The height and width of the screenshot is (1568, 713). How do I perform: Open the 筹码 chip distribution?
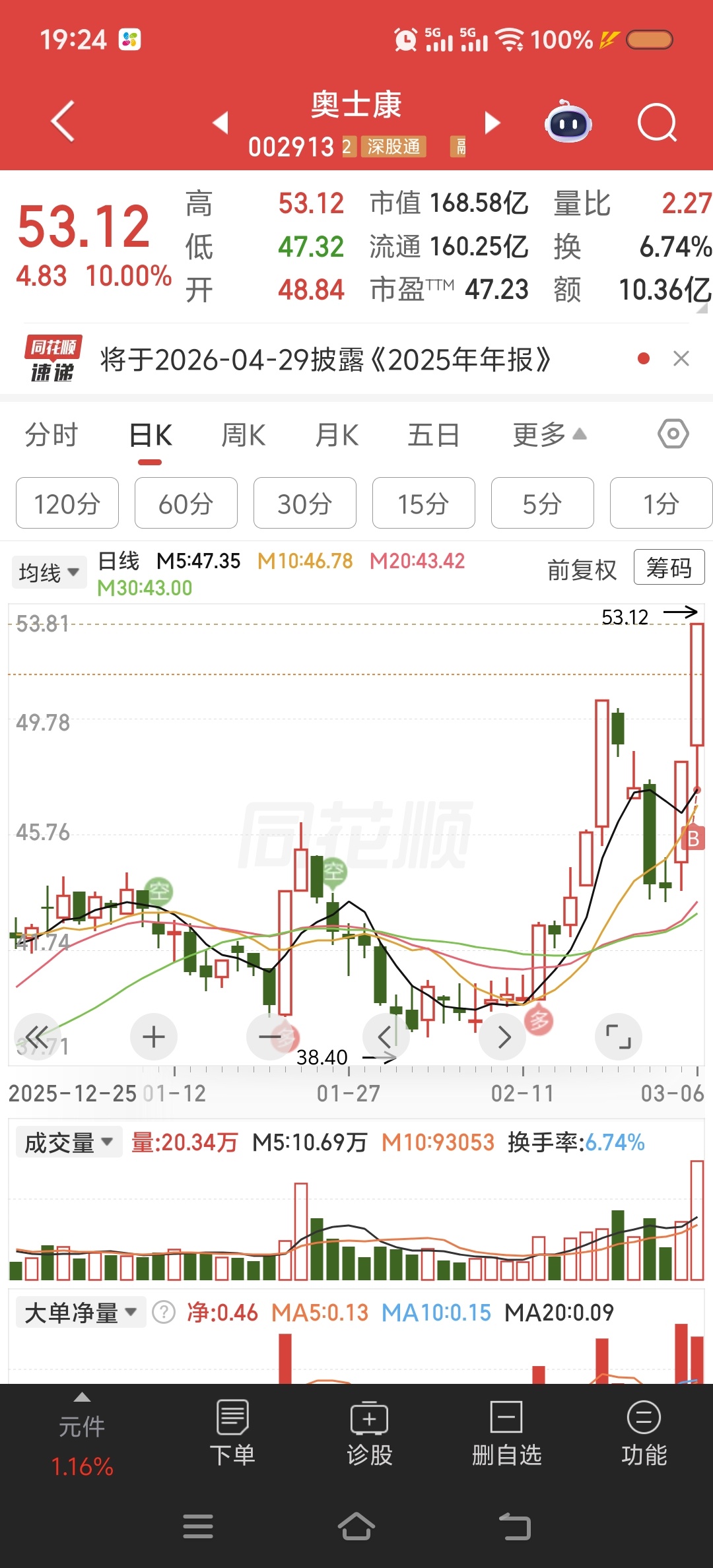[x=669, y=568]
